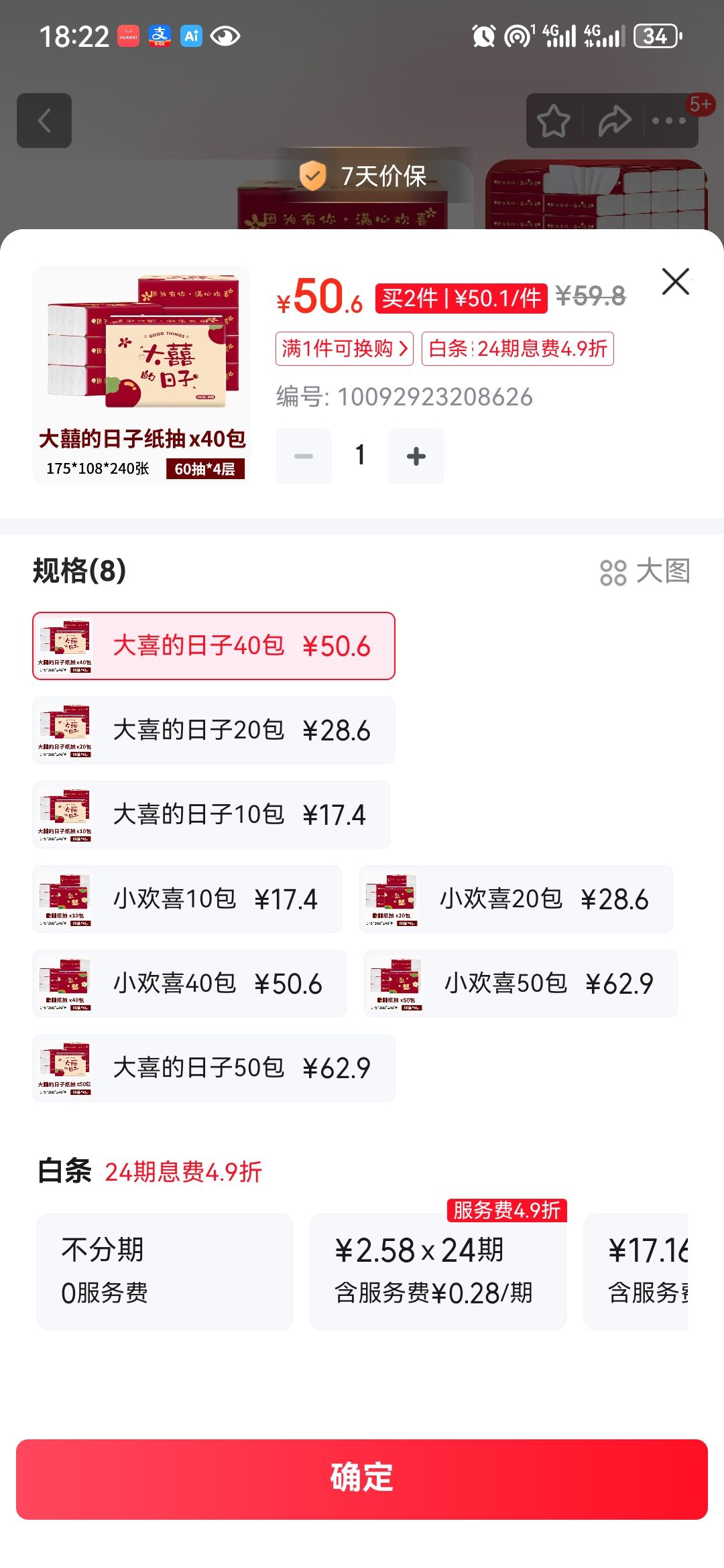Pick the 小欢喜10包 option

tap(187, 899)
